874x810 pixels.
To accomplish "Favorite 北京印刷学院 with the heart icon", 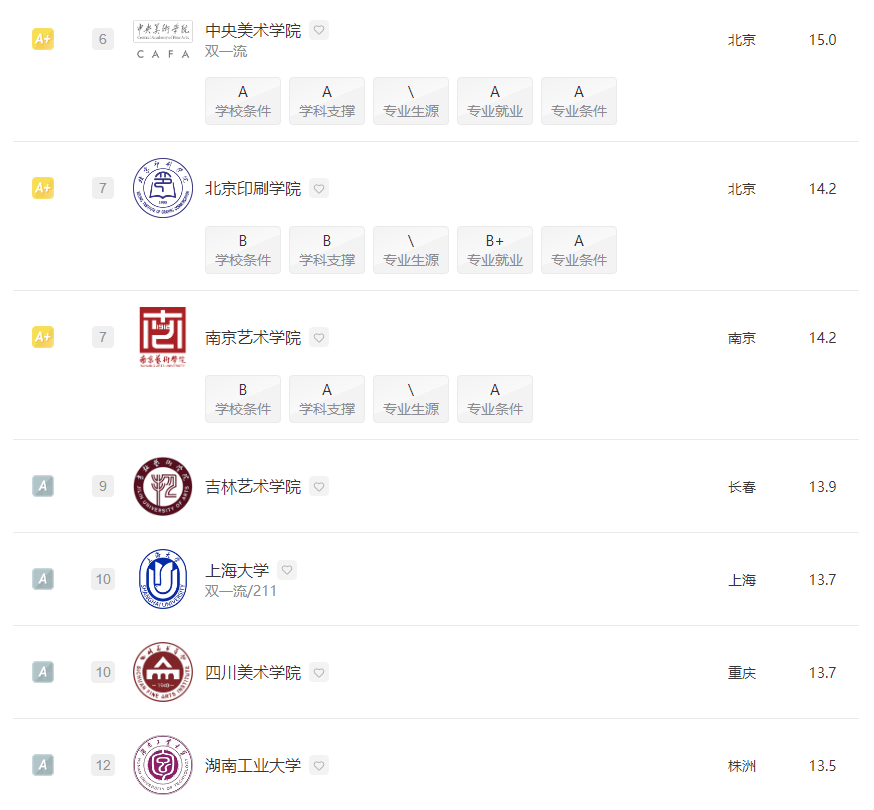I will coord(319,188).
